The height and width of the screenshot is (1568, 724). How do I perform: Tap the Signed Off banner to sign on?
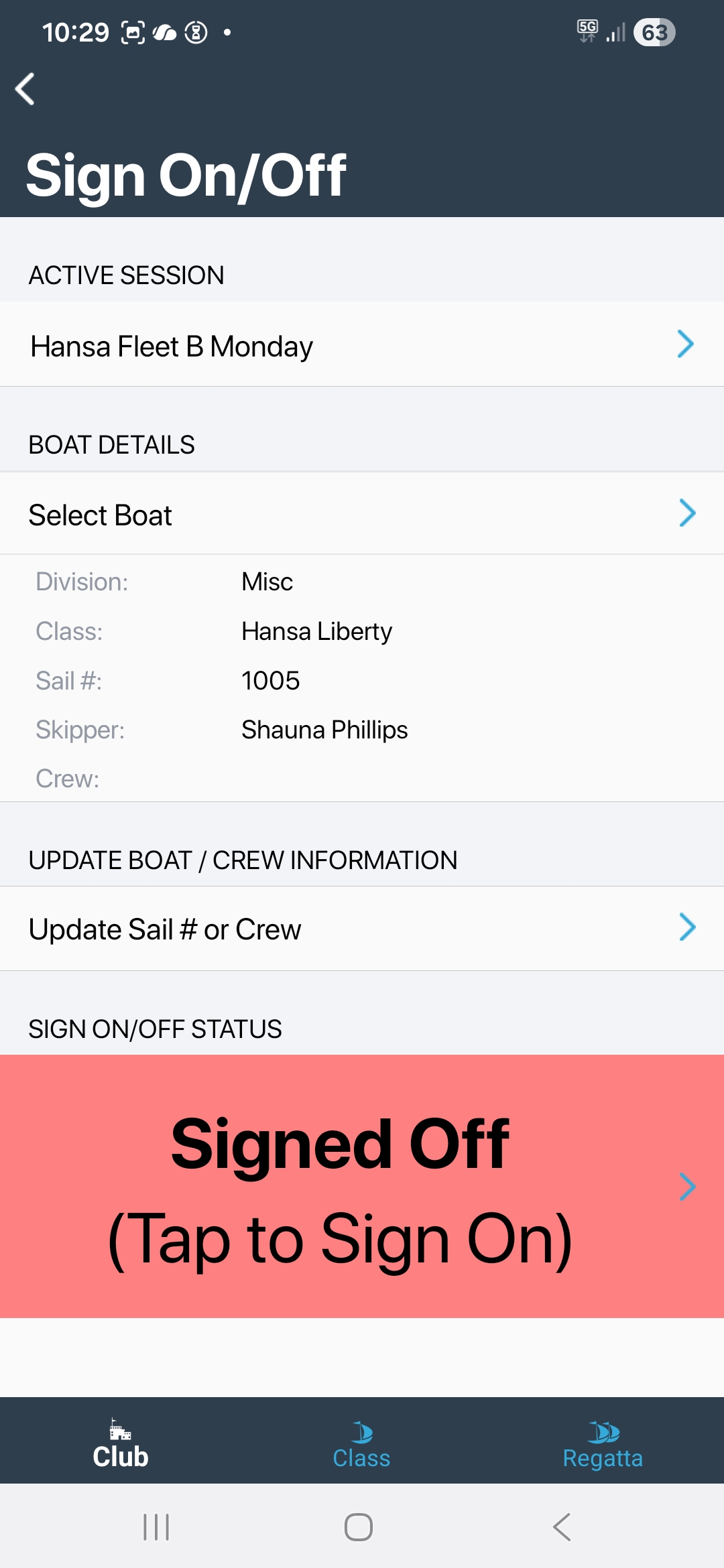pos(362,1187)
